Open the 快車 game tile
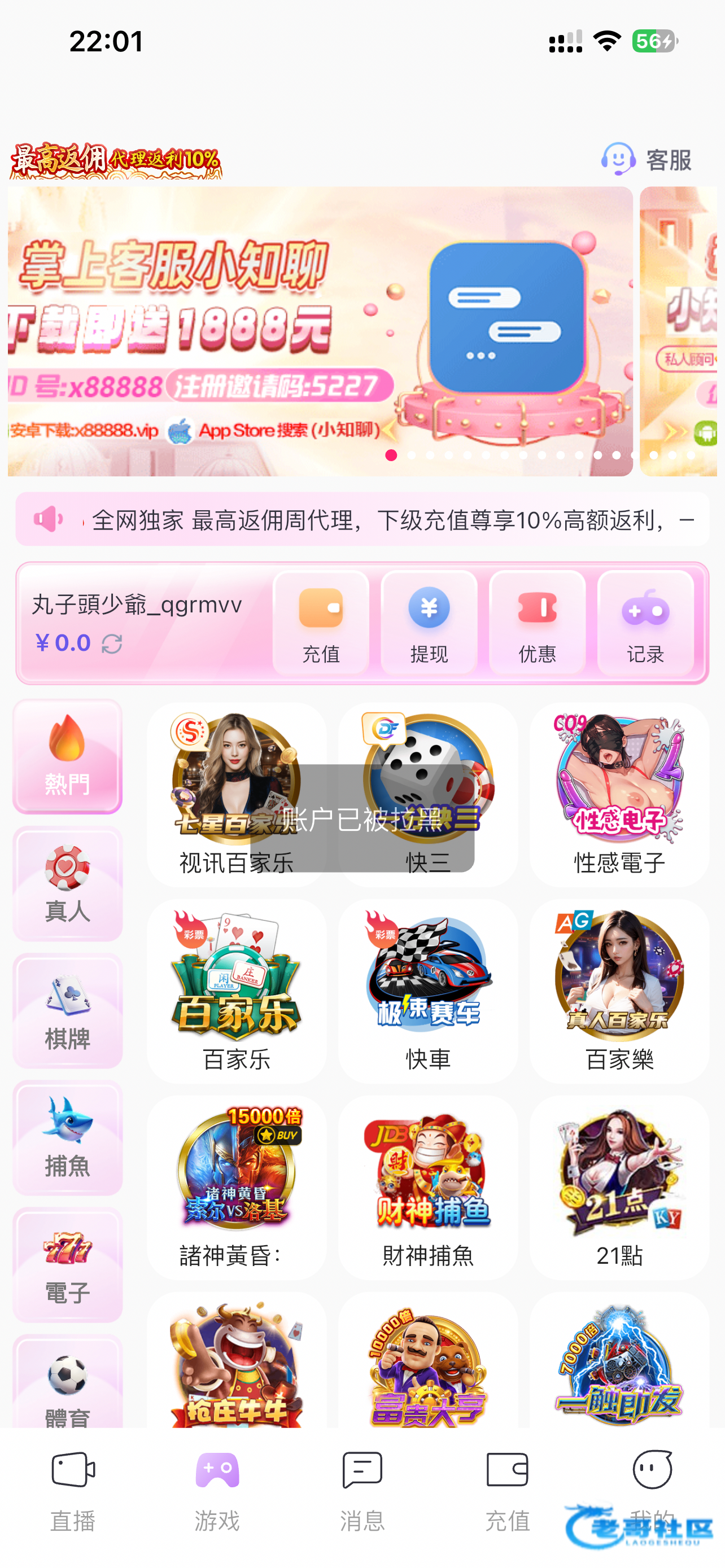 pos(428,991)
